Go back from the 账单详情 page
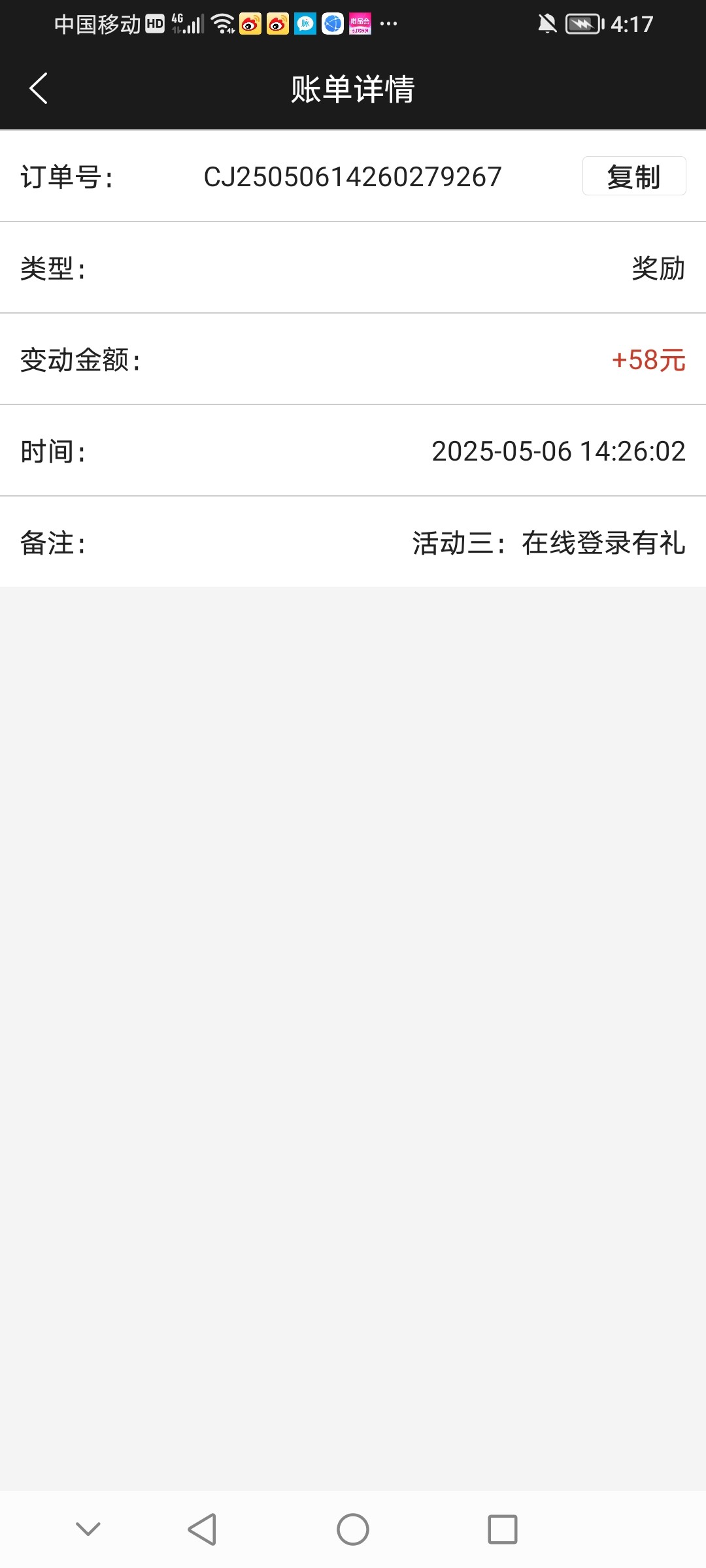 click(x=39, y=88)
